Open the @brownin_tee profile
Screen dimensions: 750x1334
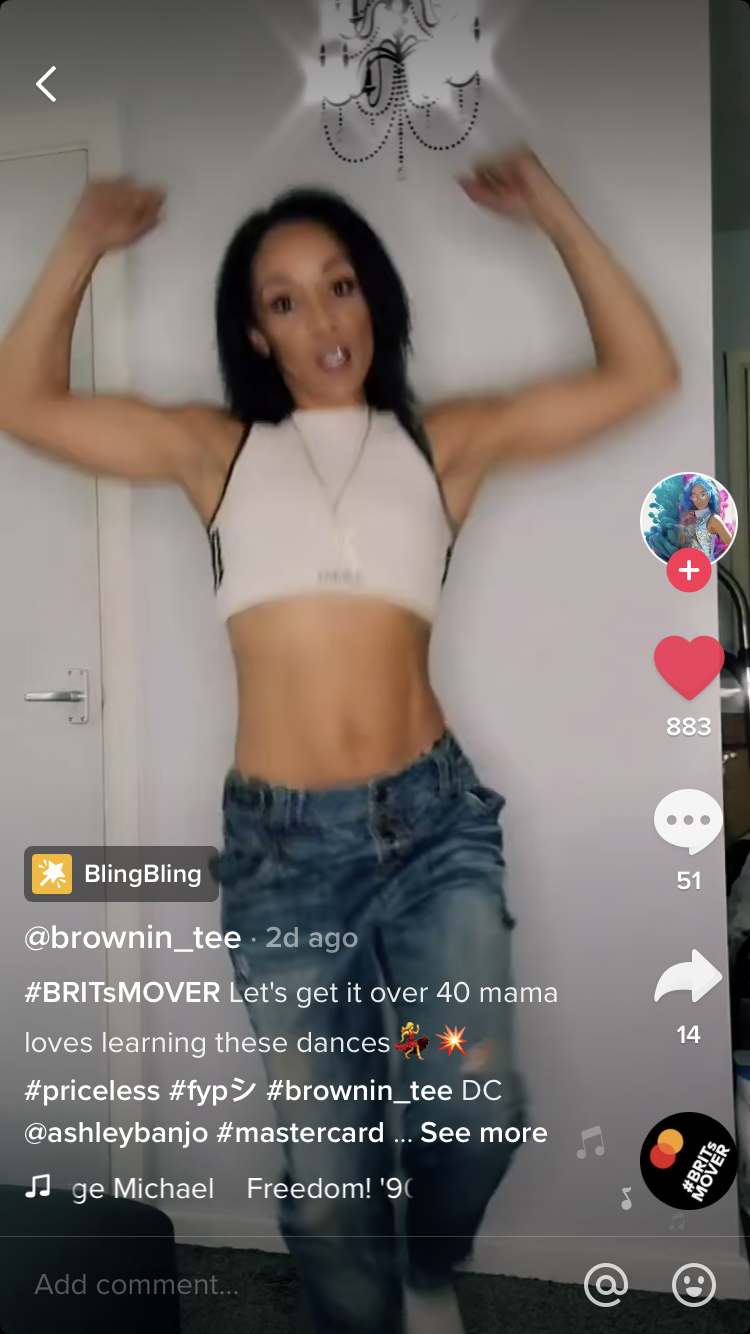pyautogui.click(x=133, y=938)
